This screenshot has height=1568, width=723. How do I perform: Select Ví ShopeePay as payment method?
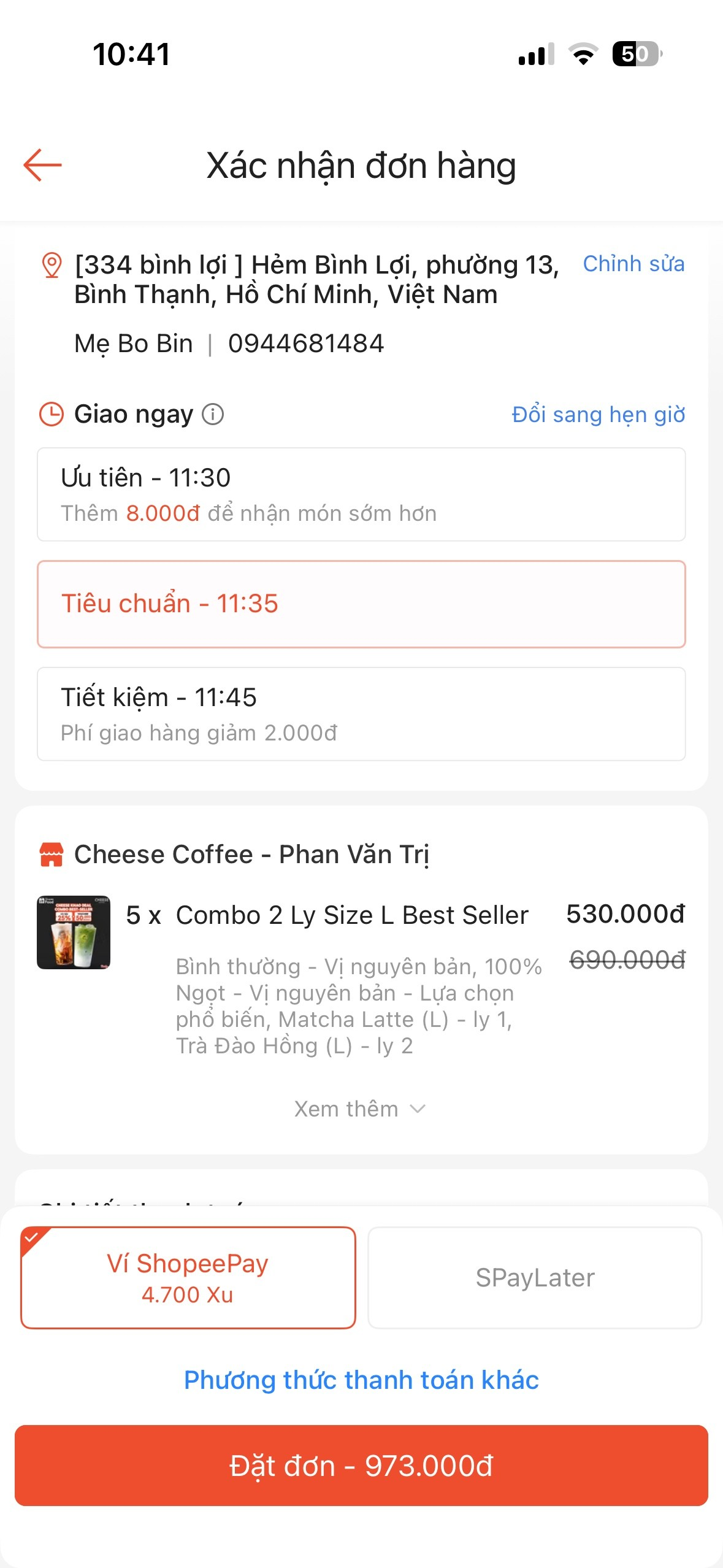coord(188,1278)
